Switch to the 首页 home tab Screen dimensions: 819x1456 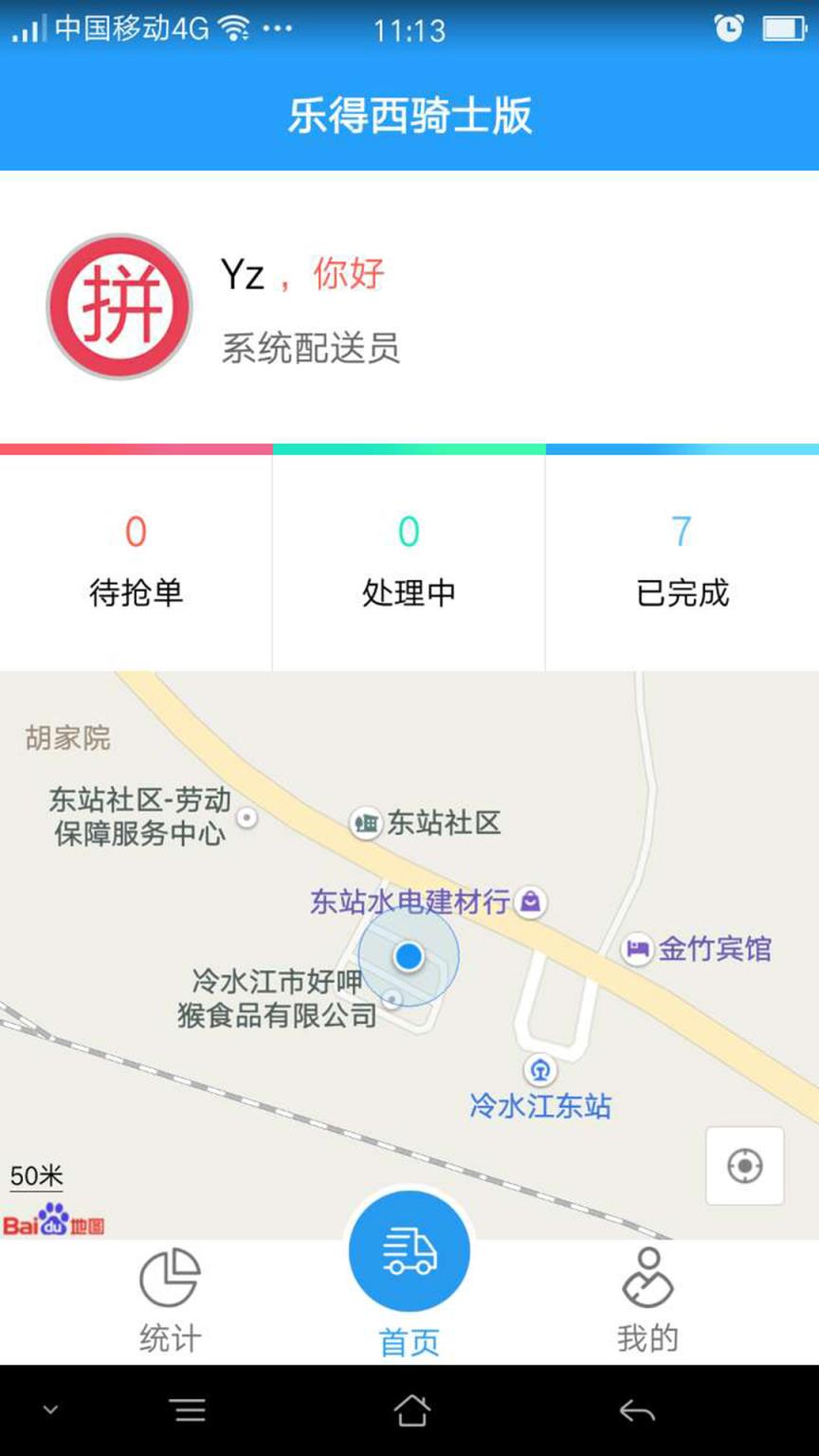pos(409,1338)
